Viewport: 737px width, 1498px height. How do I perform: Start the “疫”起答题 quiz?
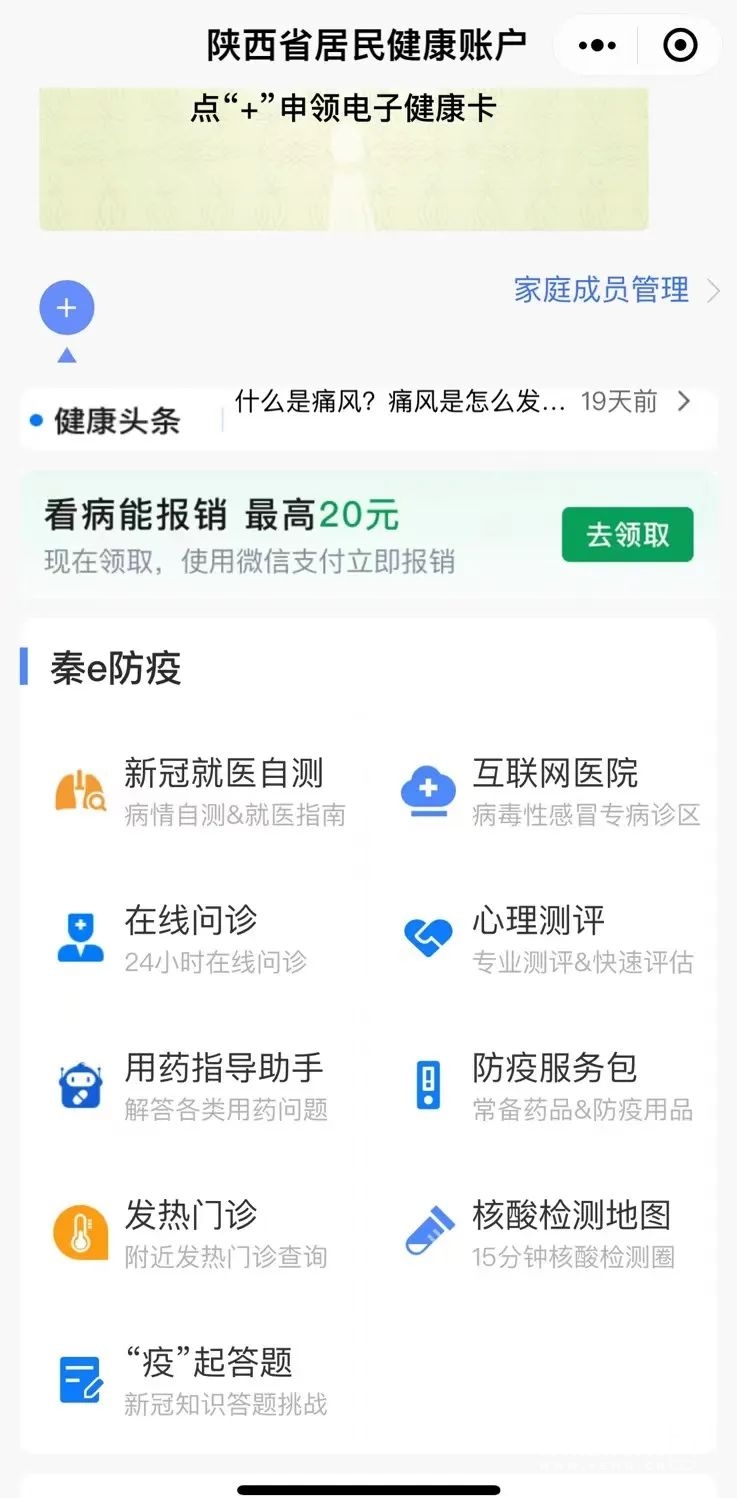(208, 1362)
